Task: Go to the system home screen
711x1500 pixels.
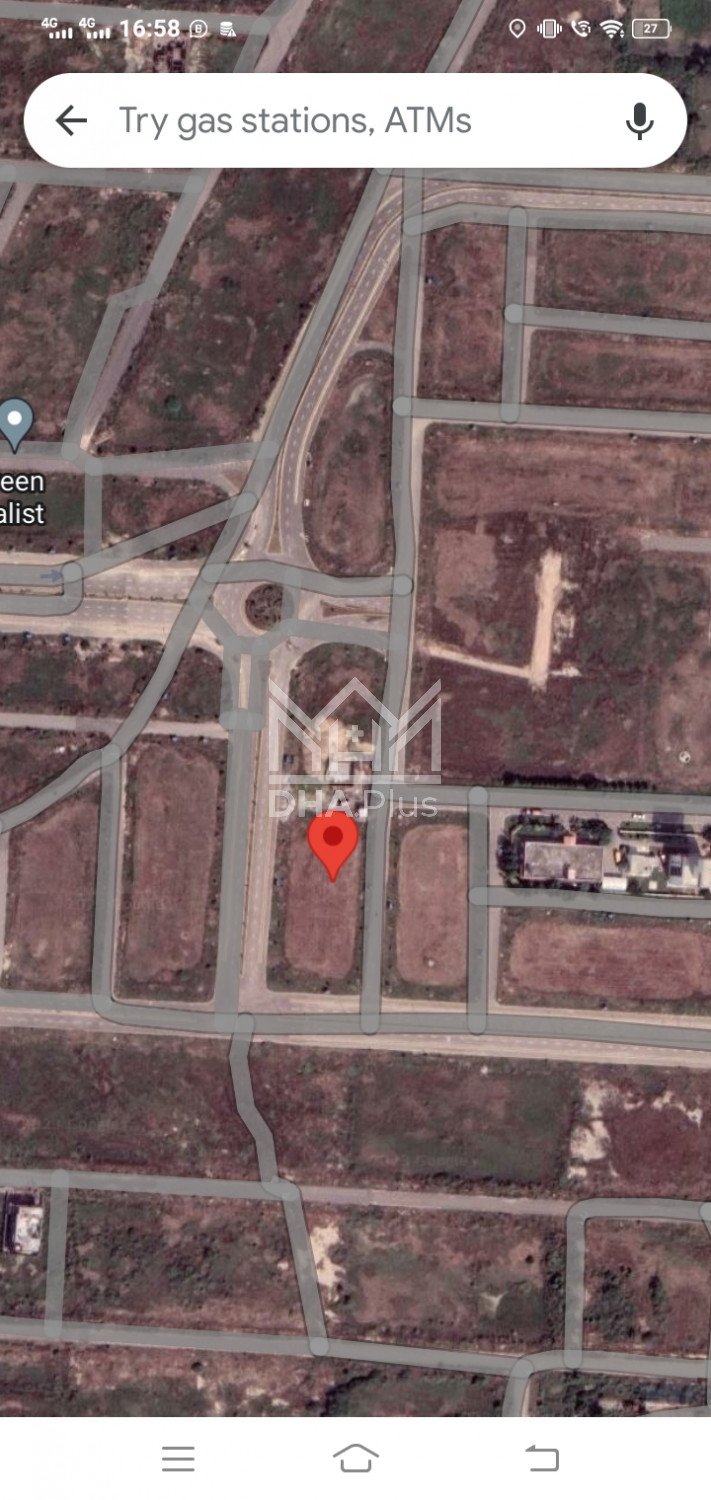Action: (356, 1458)
